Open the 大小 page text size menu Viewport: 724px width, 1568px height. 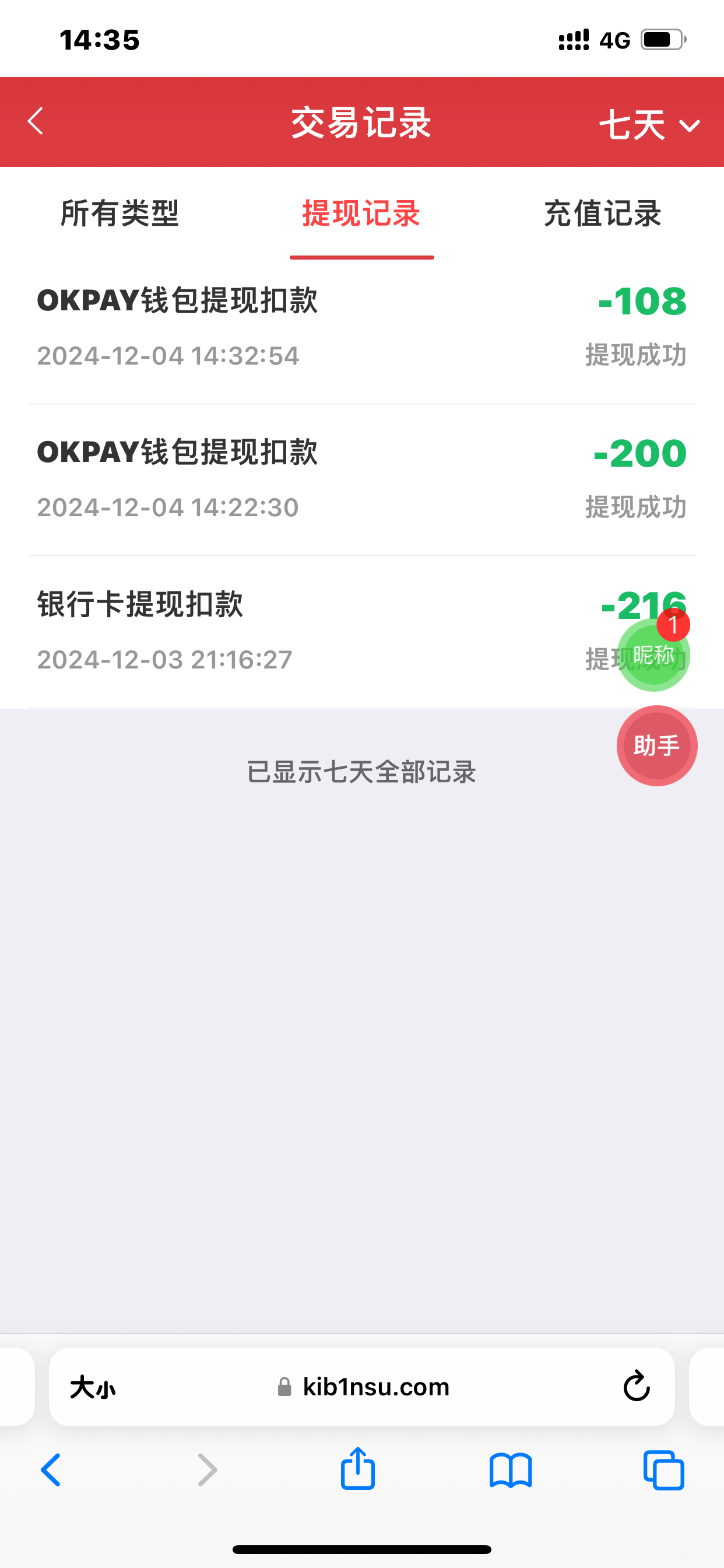93,1387
